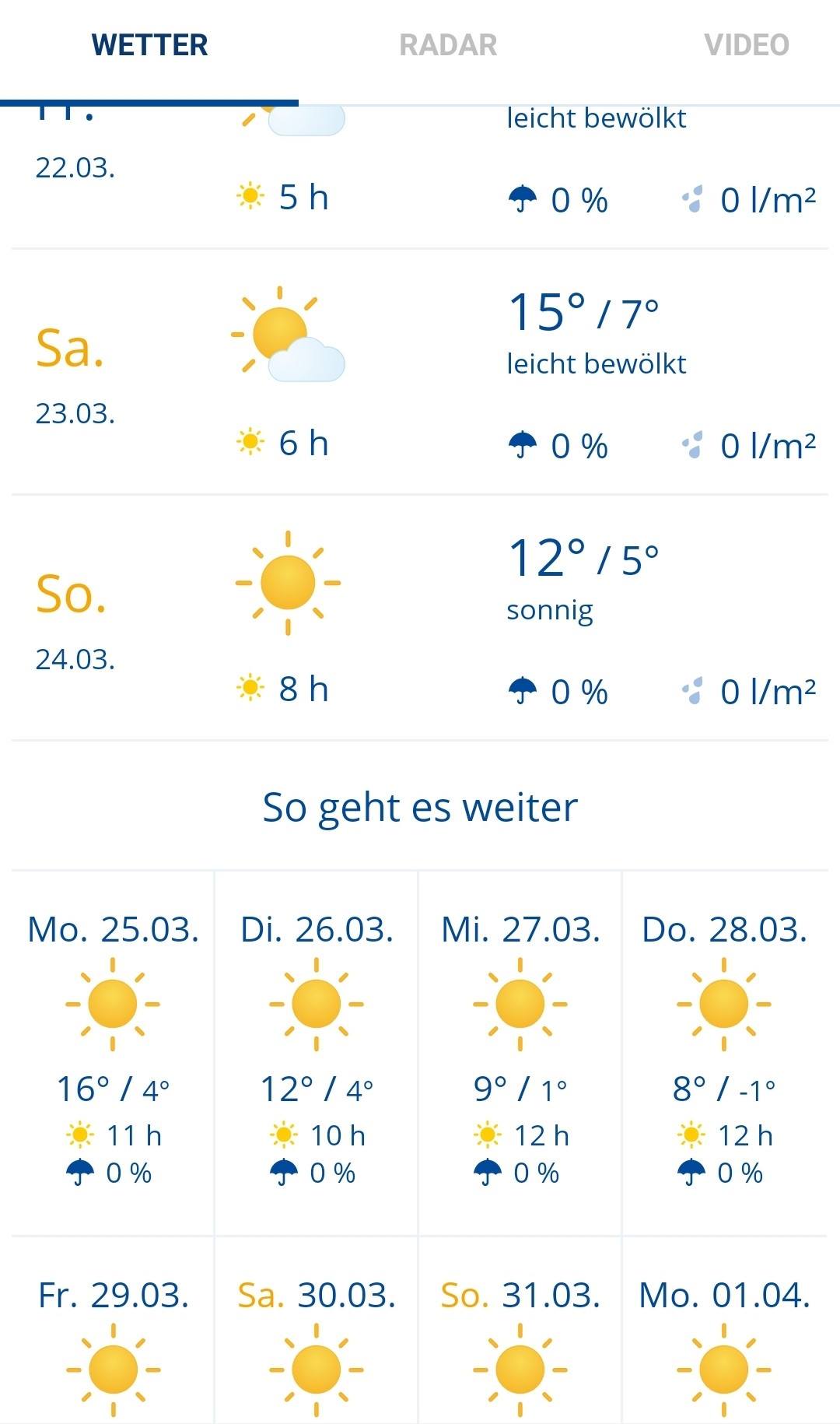Viewport: 840px width, 1424px height.
Task: Open Saturday 23.03. forecast details
Action: point(420,372)
